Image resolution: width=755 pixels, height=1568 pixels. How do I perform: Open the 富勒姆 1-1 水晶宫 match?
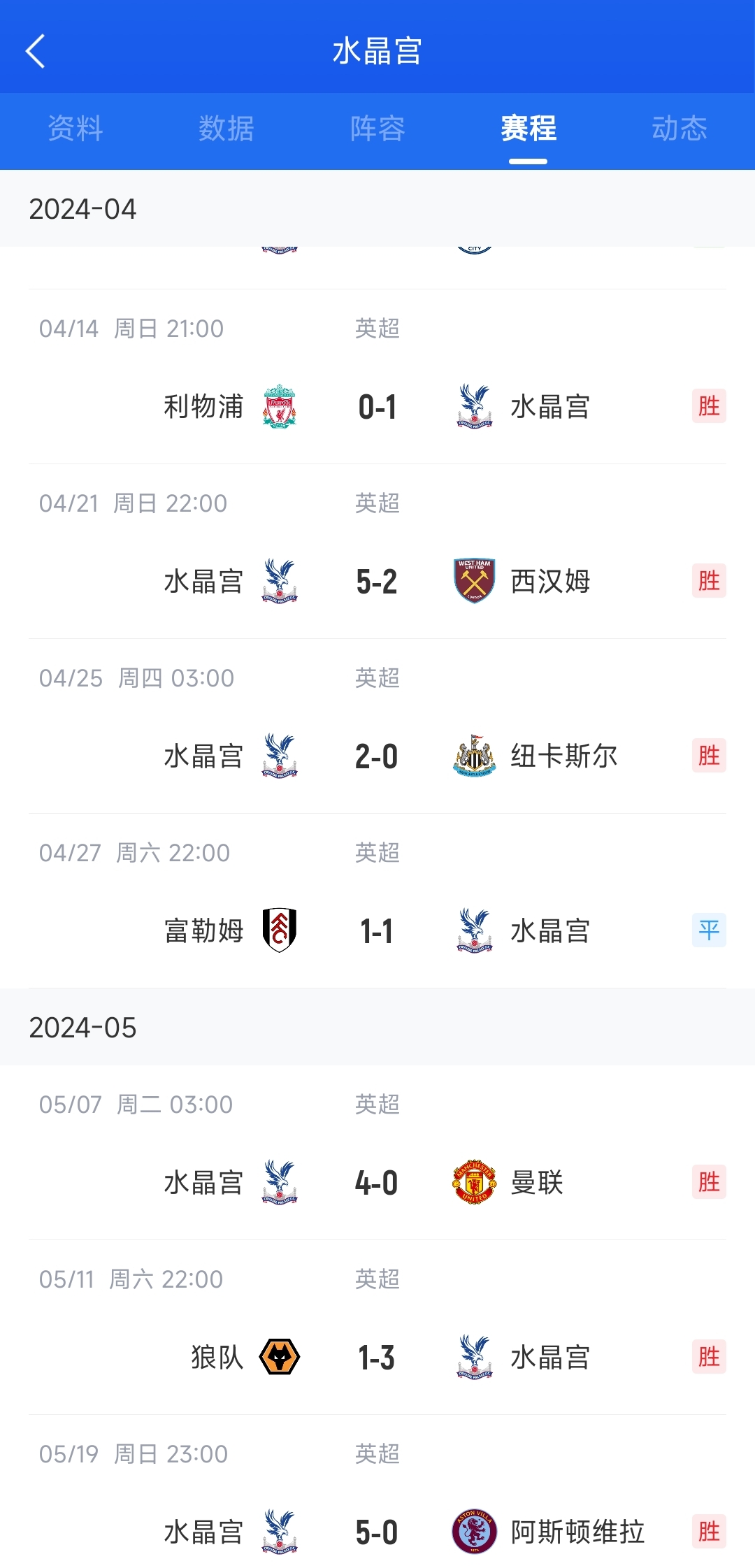click(377, 901)
